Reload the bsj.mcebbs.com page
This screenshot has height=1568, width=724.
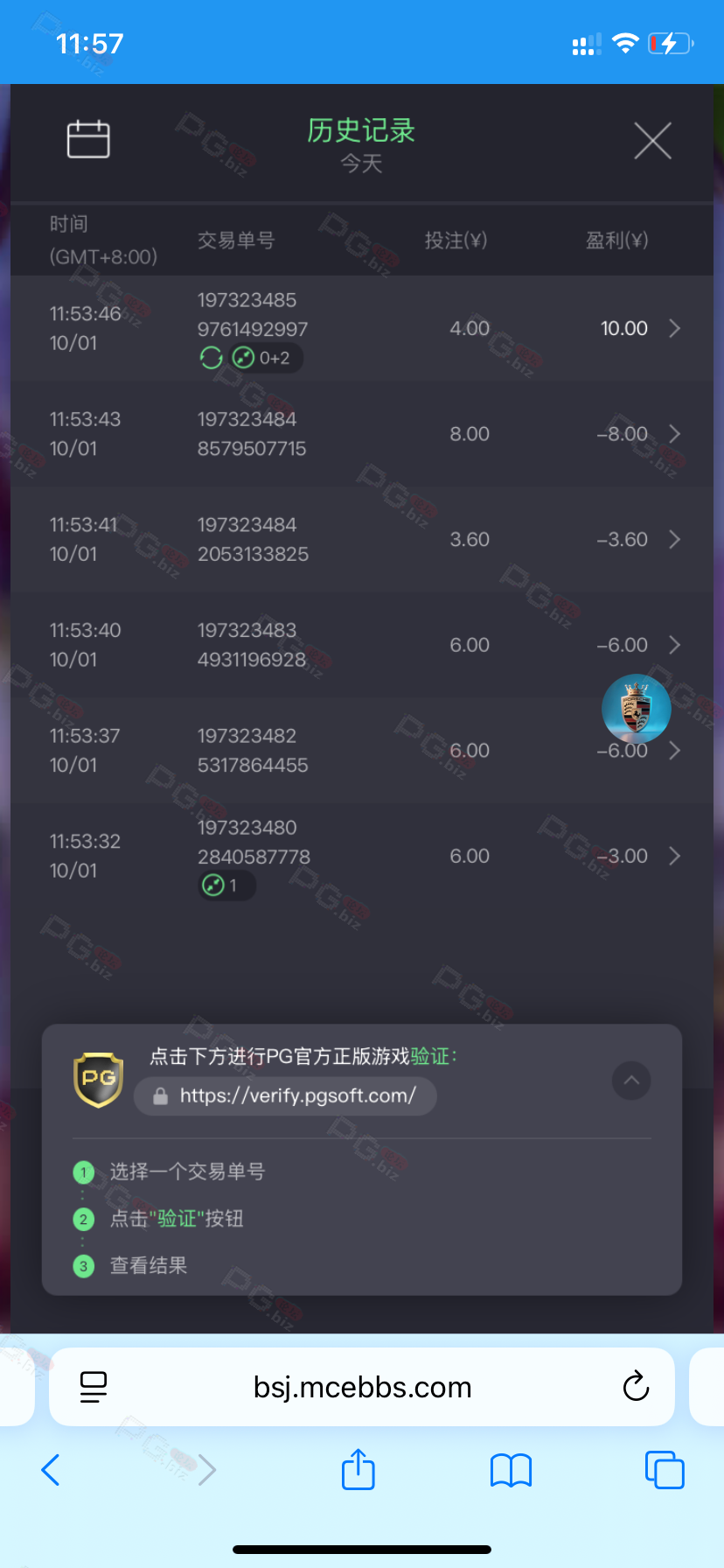click(x=636, y=1387)
